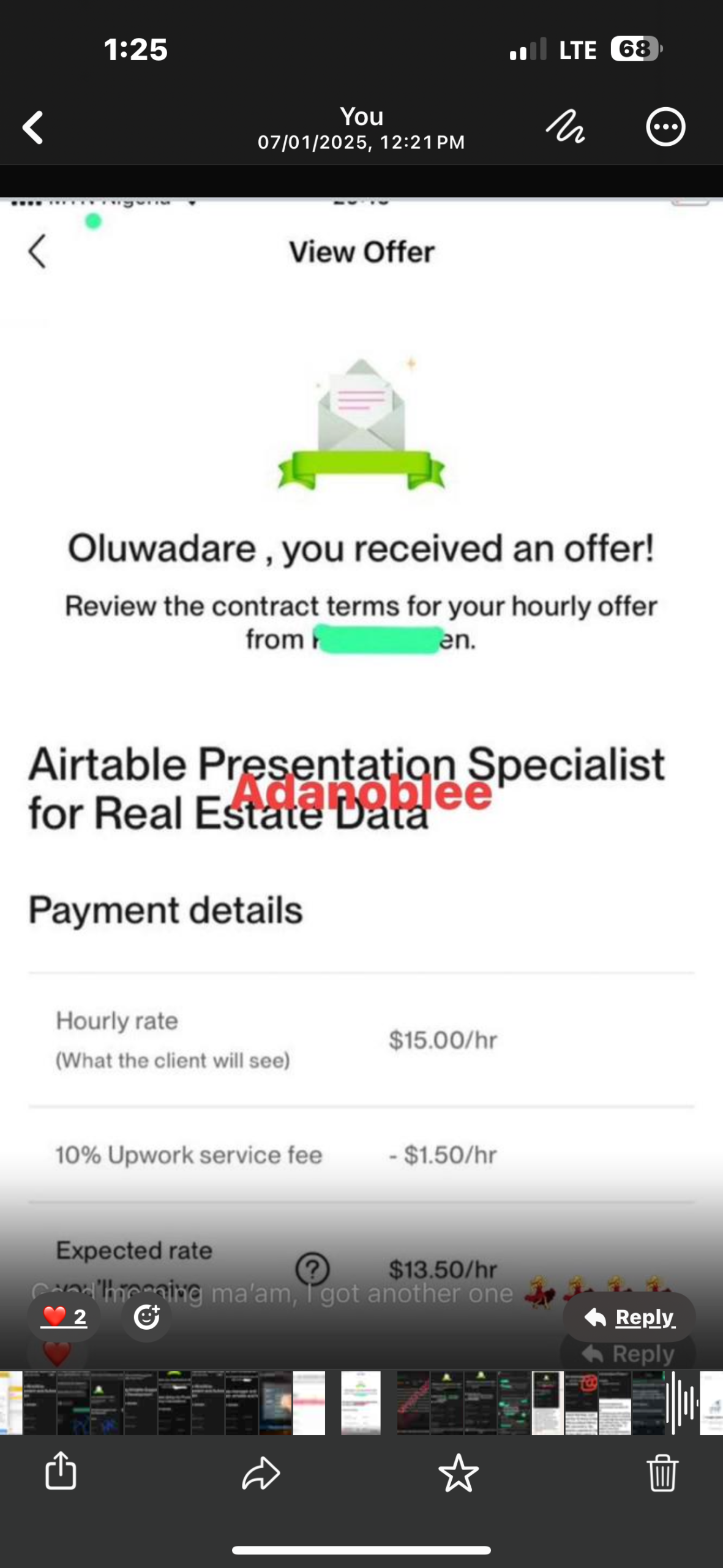Star this media message

(x=458, y=1472)
